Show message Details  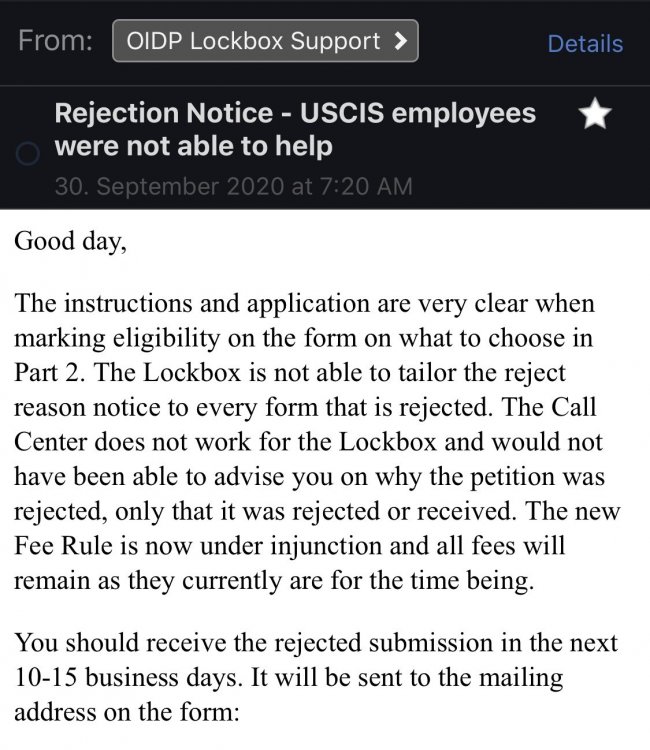[584, 44]
